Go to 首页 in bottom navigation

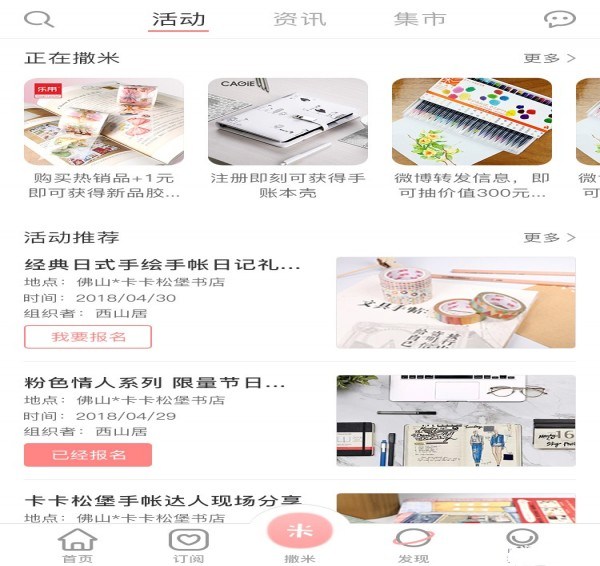pos(77,546)
